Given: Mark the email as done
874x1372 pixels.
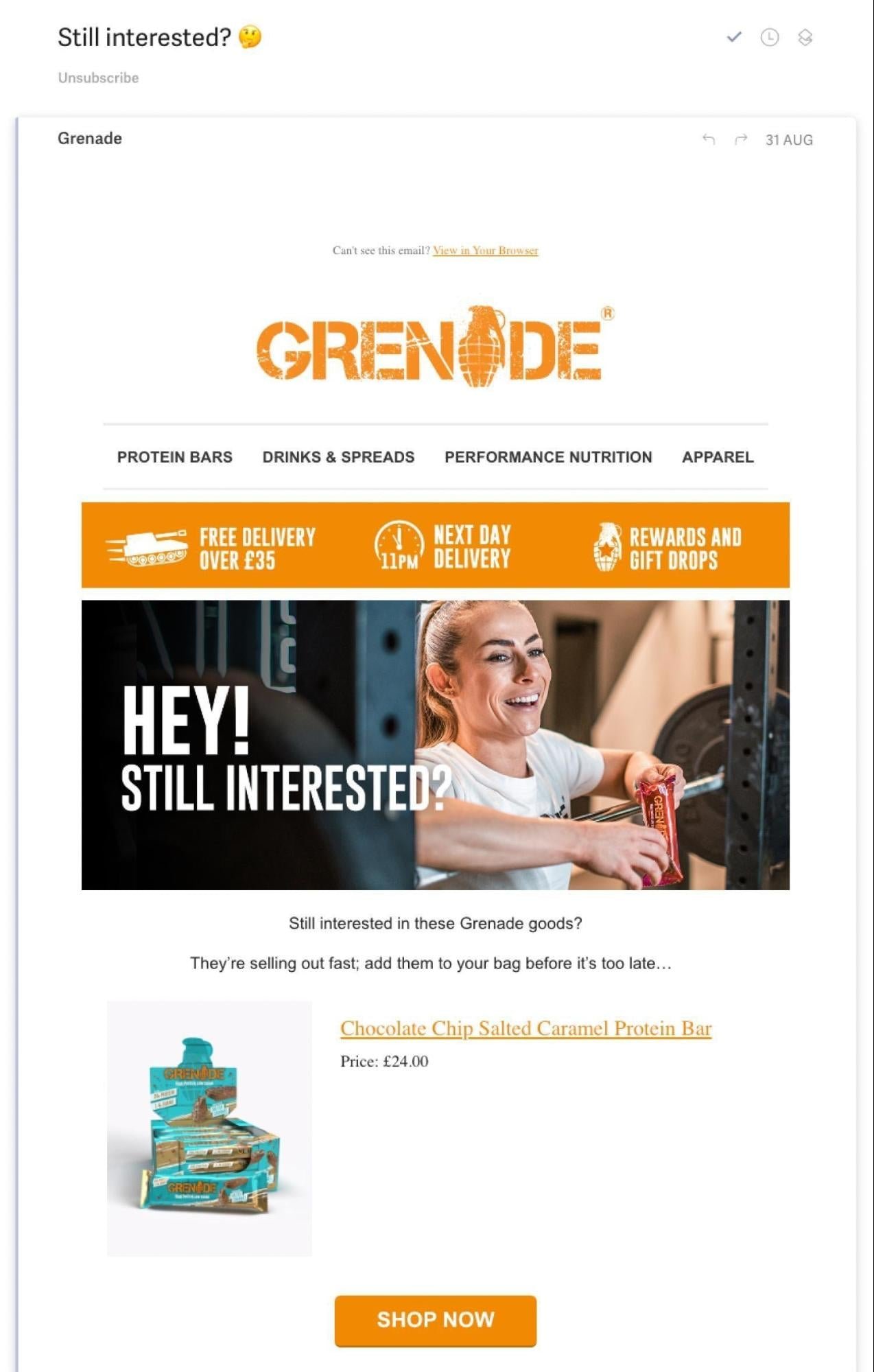Looking at the screenshot, I should click(734, 37).
